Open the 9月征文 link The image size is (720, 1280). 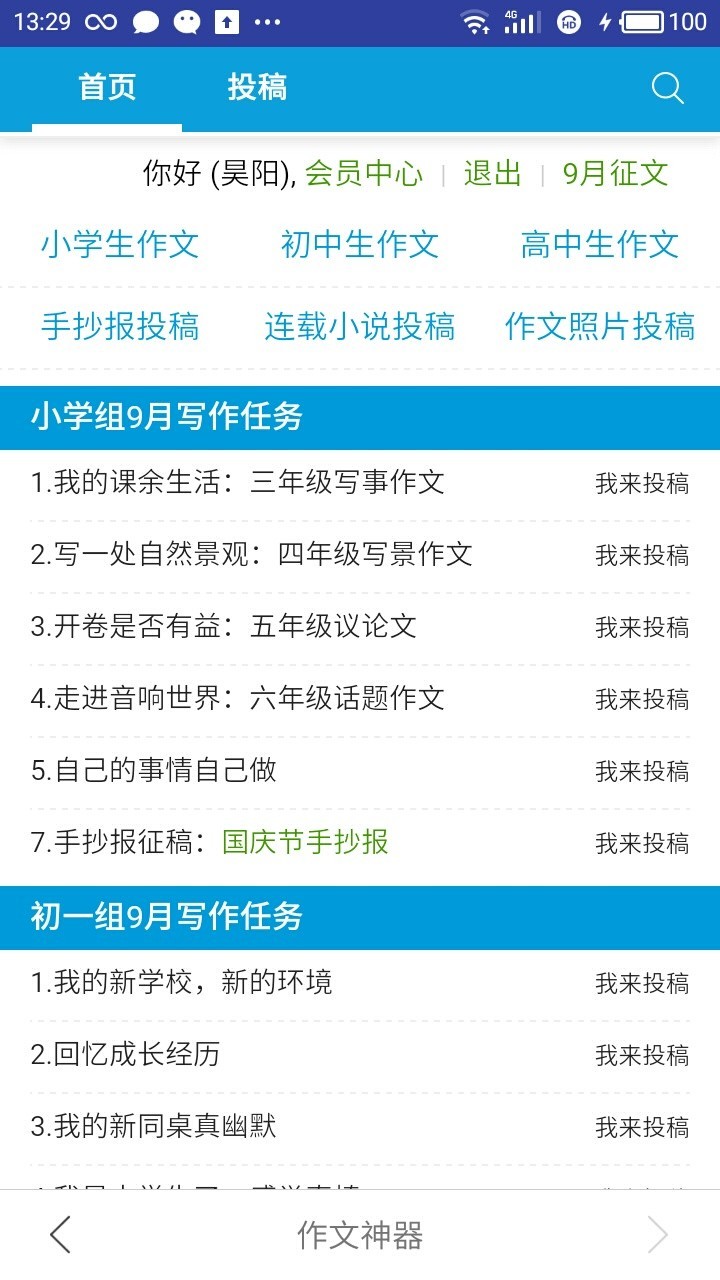615,173
